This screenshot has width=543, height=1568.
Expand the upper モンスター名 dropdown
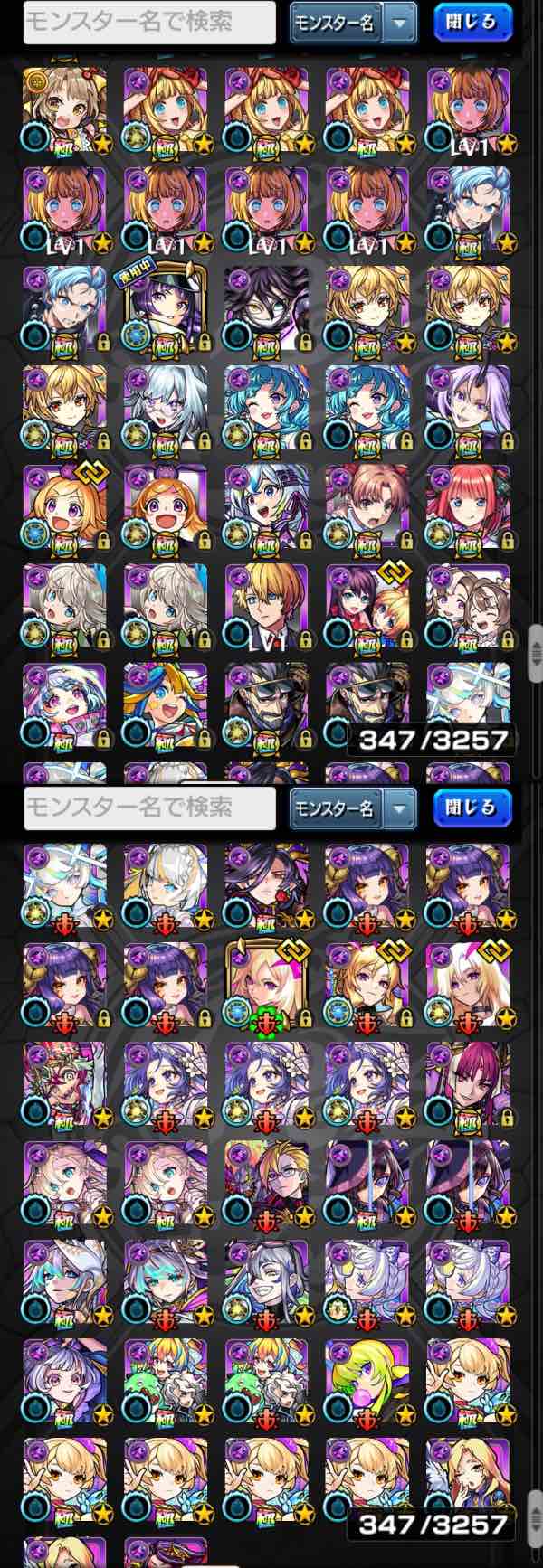[398, 24]
